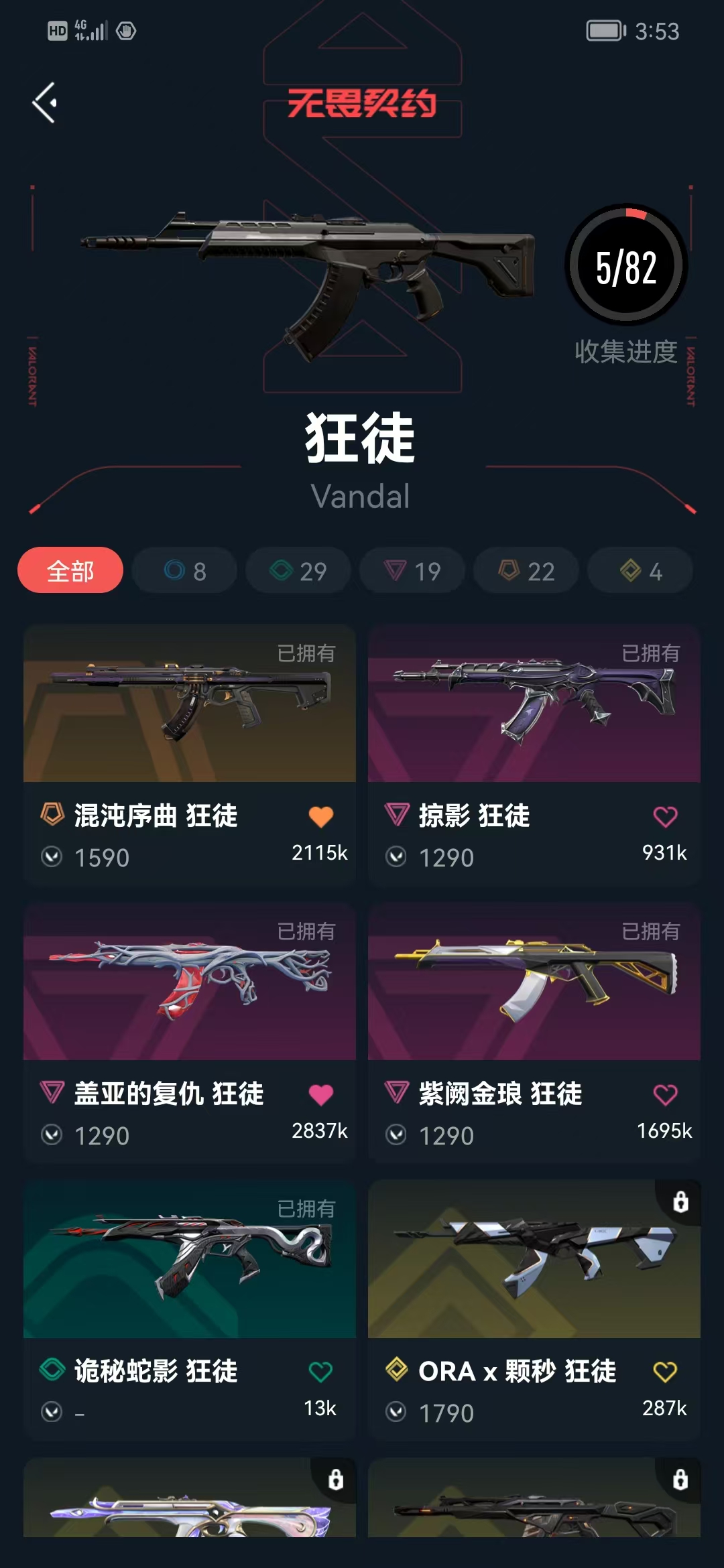Open the 诡秘蛇影 狂徒 skin card
Screen dimensions: 724x1568
190,1260
